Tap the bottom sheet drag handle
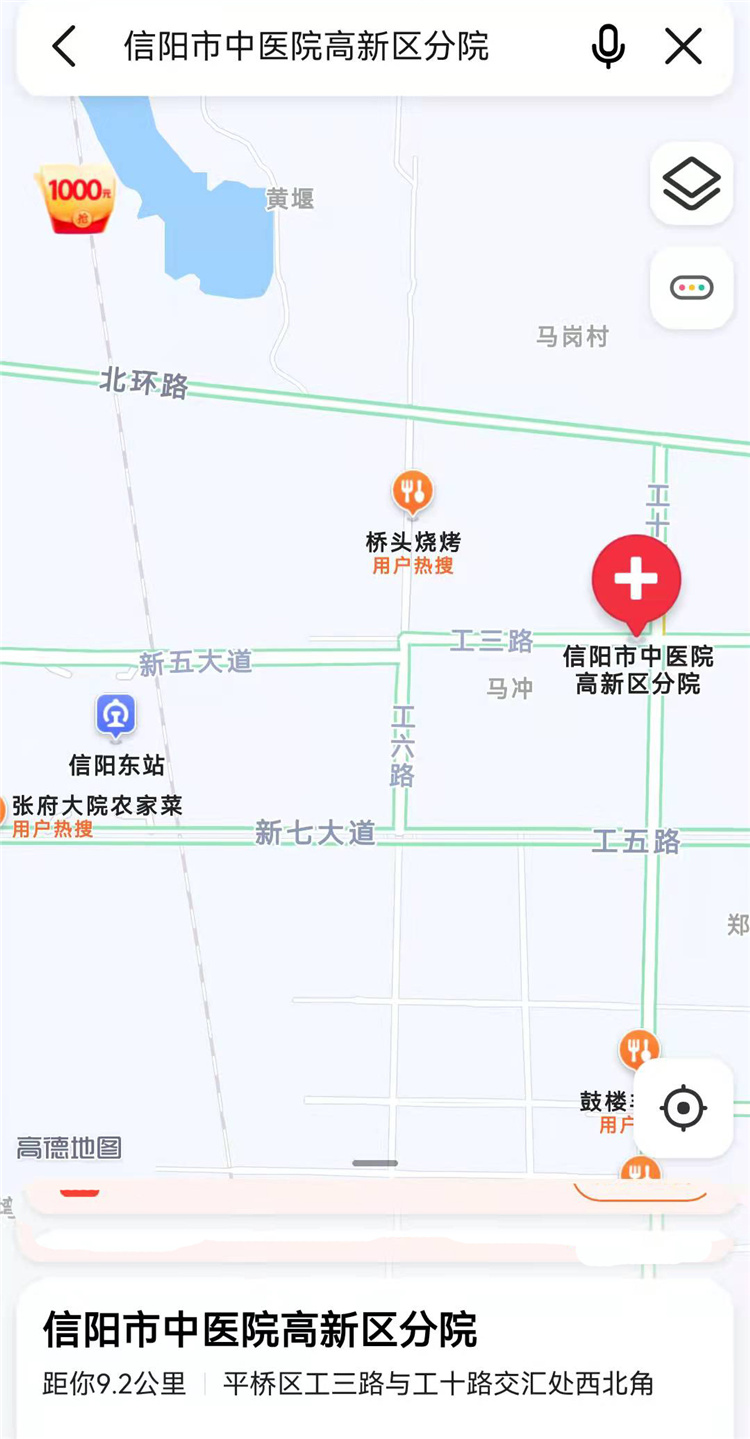Image resolution: width=750 pixels, height=1439 pixels. tap(375, 1163)
